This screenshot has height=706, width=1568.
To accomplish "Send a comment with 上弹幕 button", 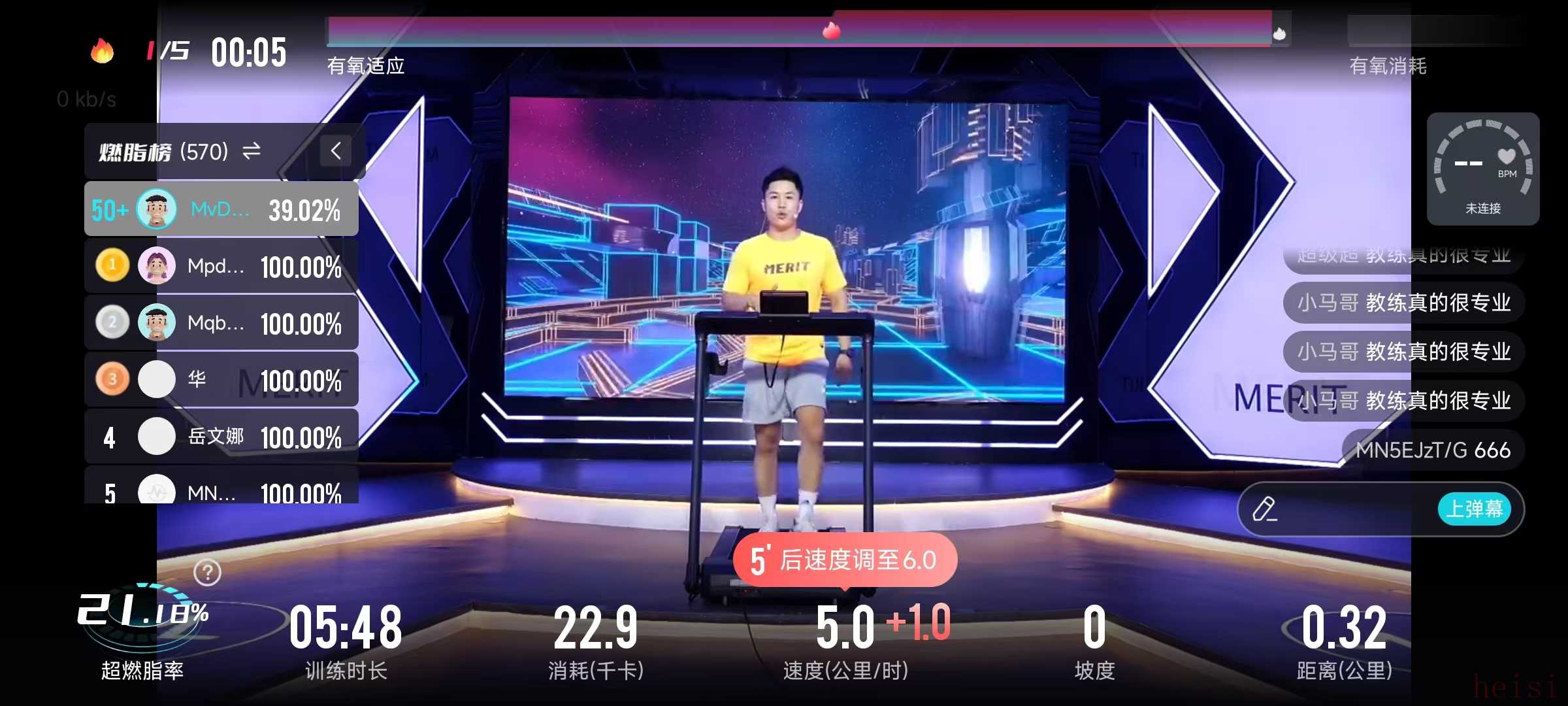I will [x=1475, y=509].
